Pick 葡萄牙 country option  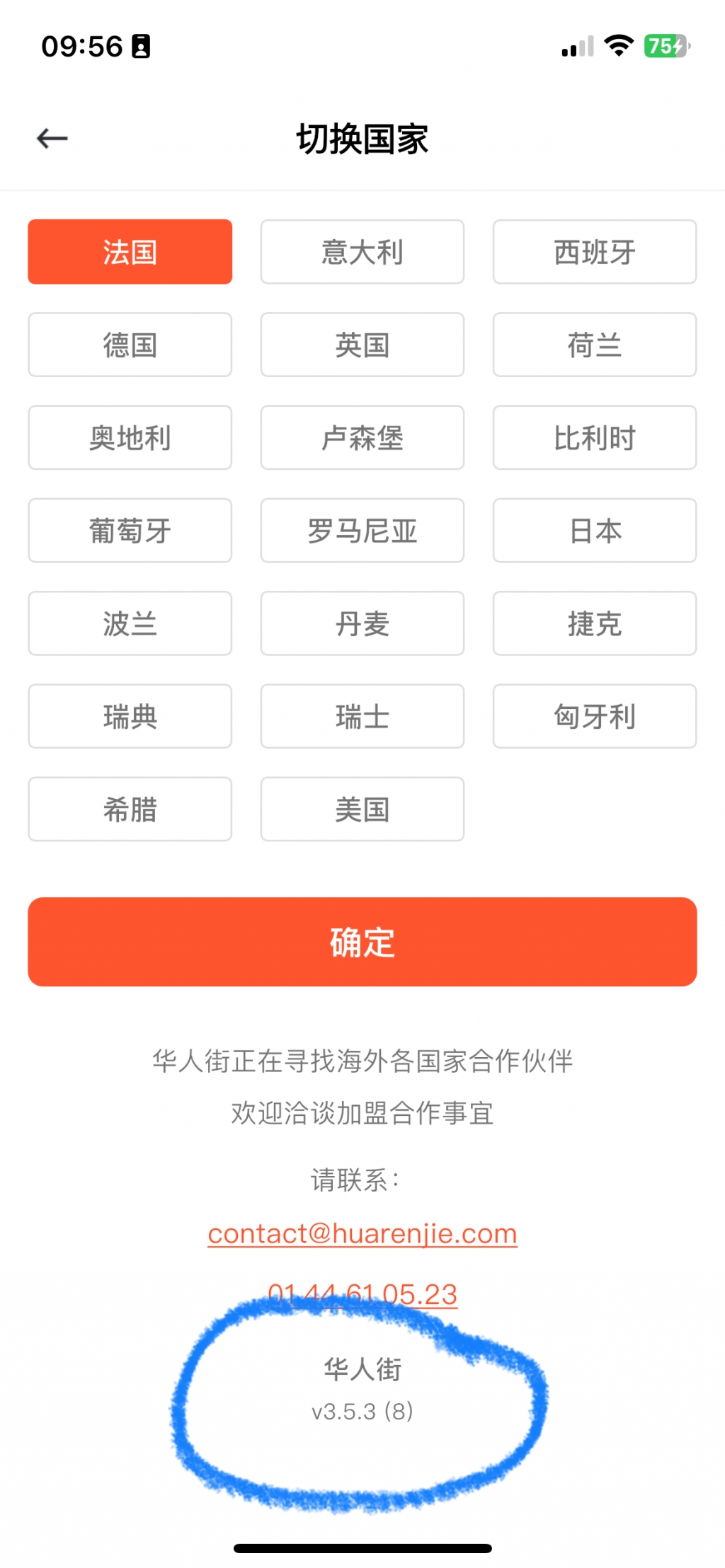[x=130, y=530]
